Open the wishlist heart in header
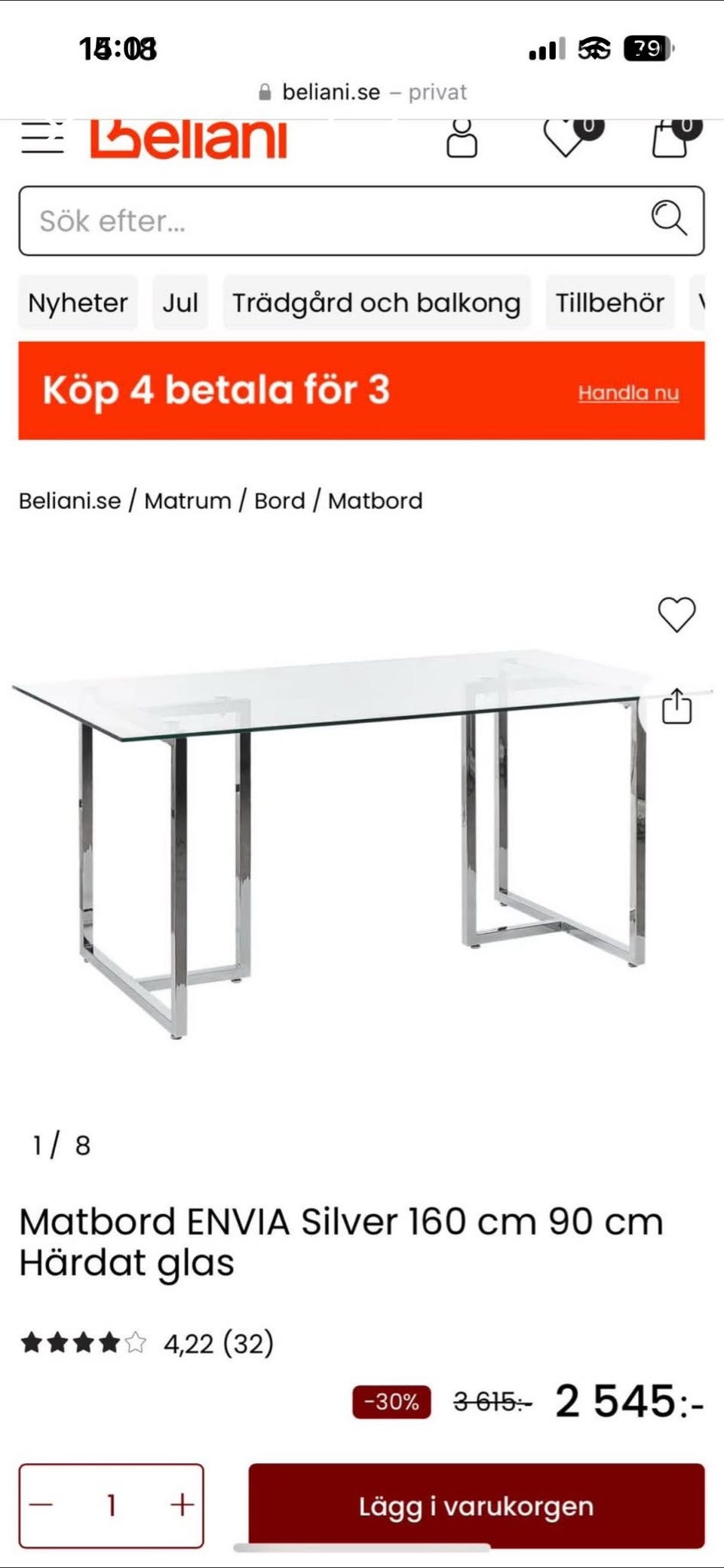 point(567,138)
